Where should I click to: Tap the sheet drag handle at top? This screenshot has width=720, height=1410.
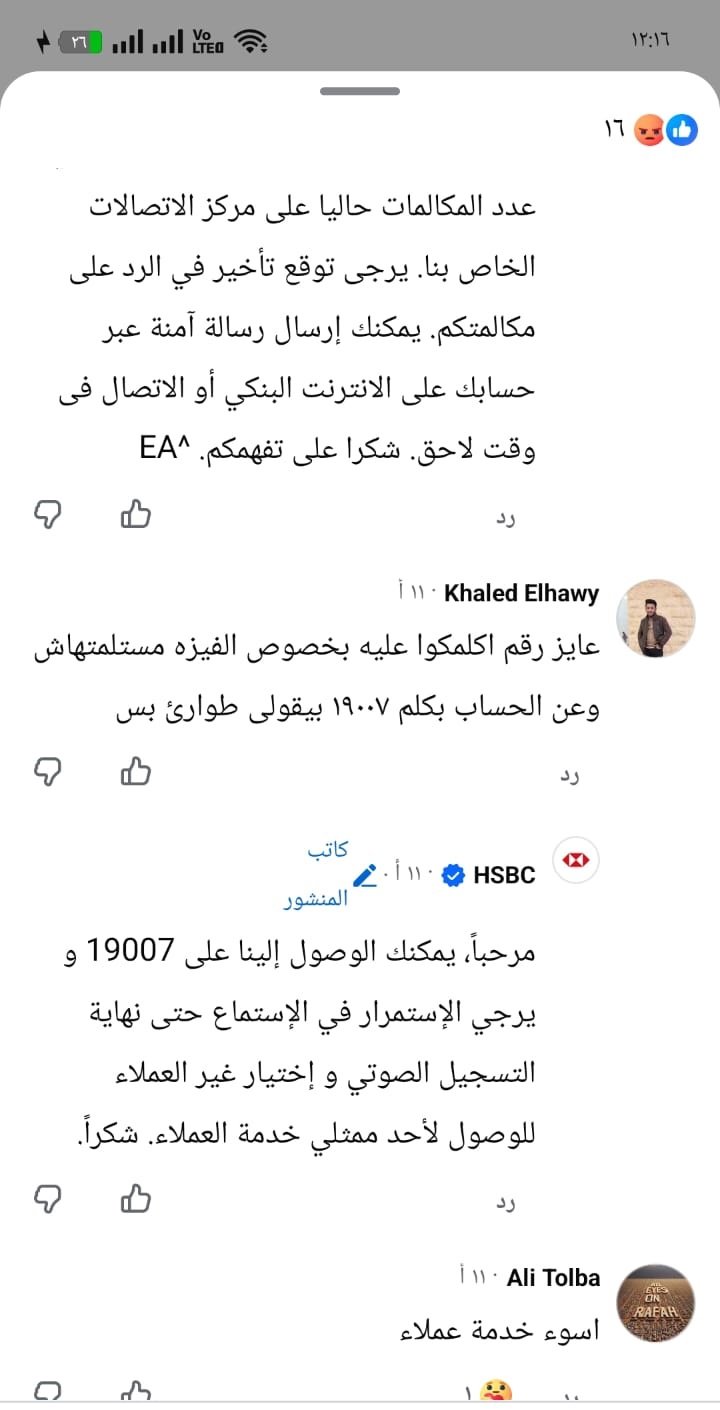pos(360,91)
